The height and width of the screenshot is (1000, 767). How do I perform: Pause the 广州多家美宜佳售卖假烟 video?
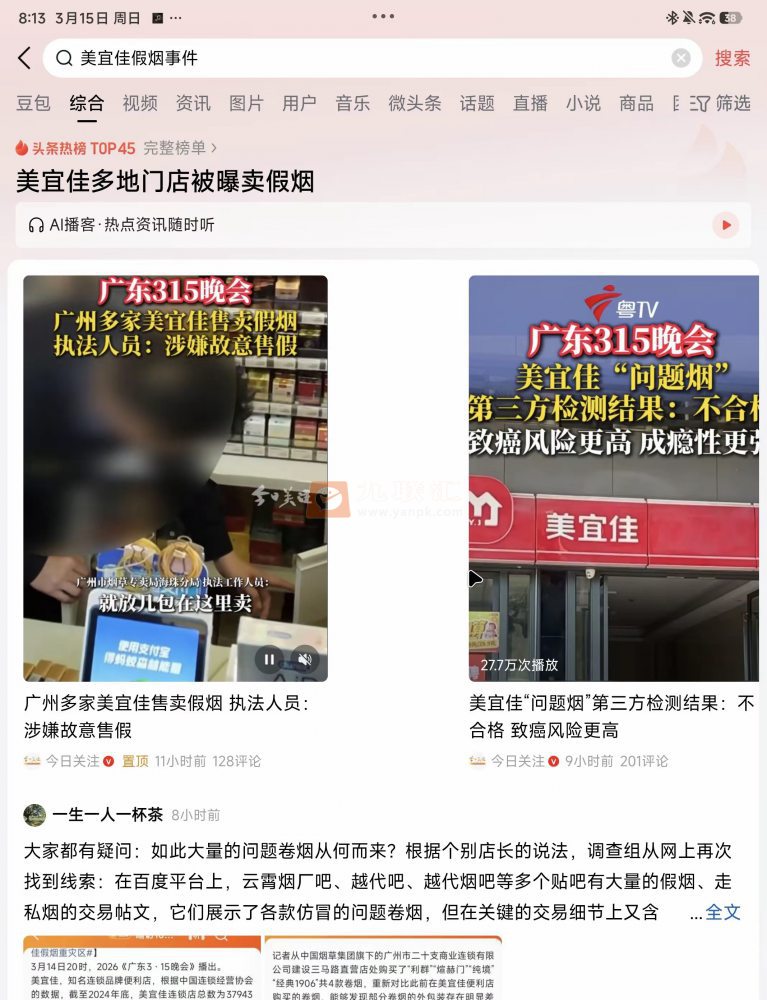click(270, 659)
